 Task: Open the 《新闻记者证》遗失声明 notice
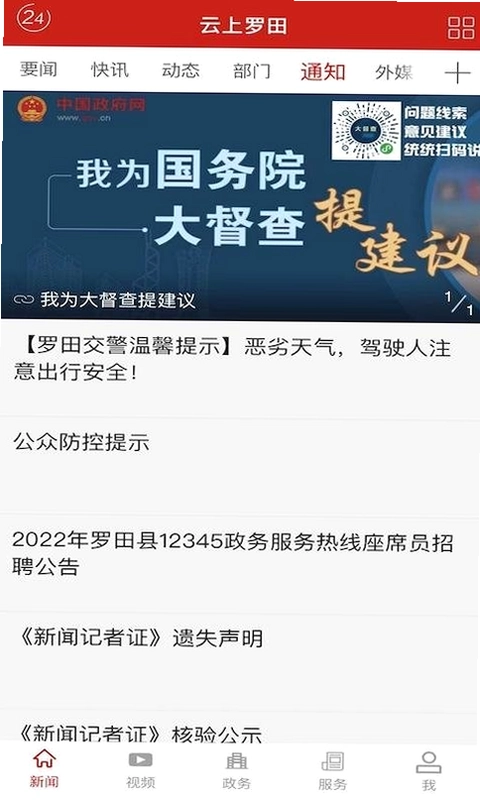[240, 661]
